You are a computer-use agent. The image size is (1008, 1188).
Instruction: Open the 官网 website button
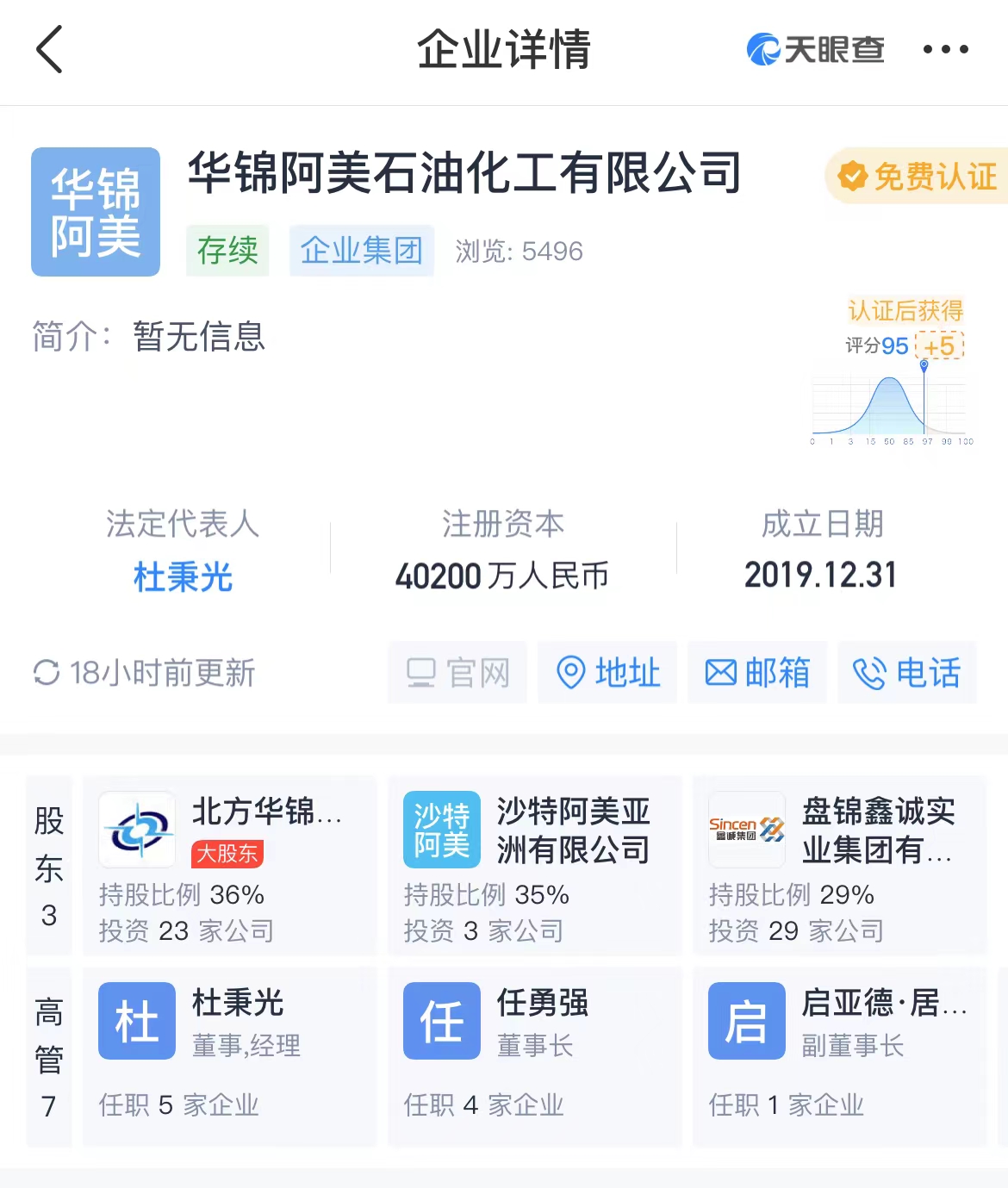point(457,673)
